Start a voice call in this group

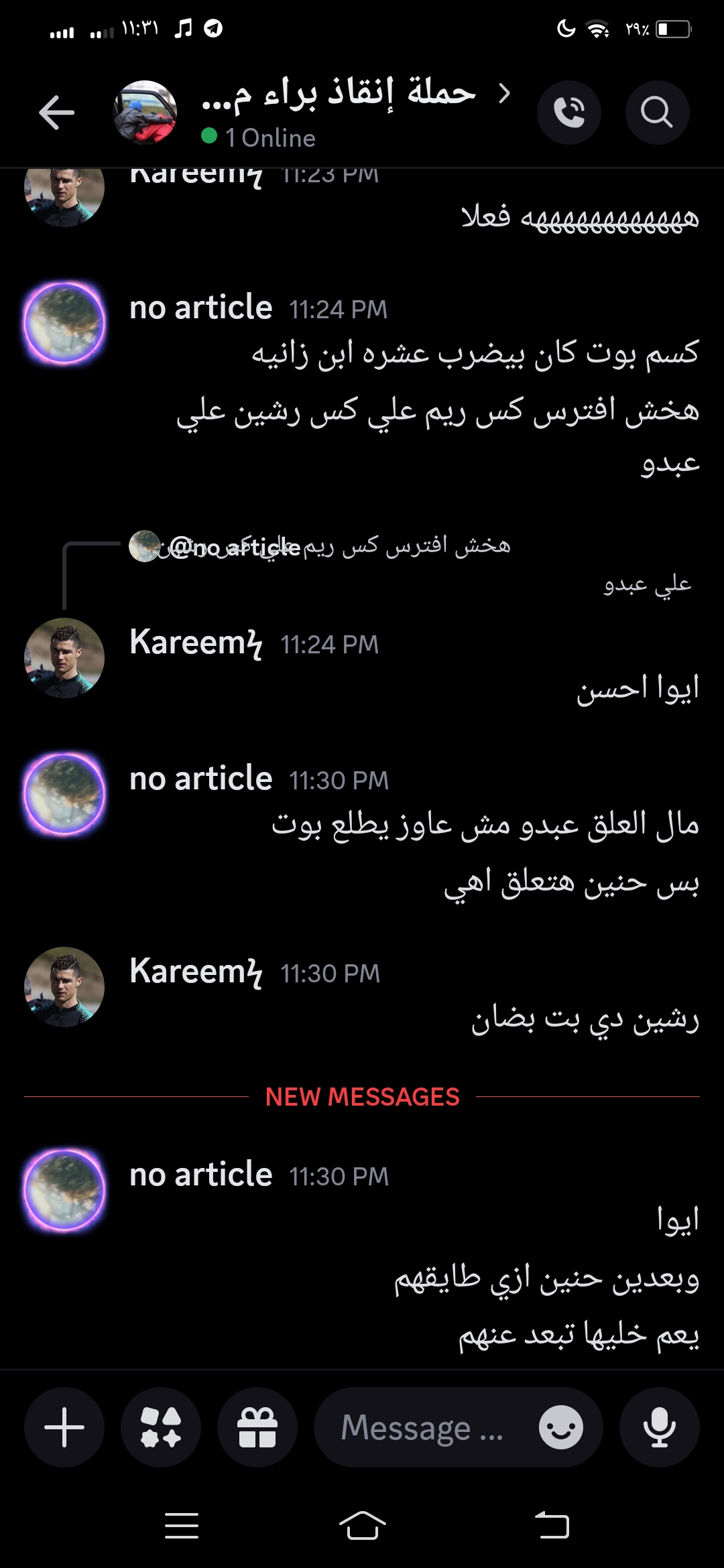coord(568,112)
